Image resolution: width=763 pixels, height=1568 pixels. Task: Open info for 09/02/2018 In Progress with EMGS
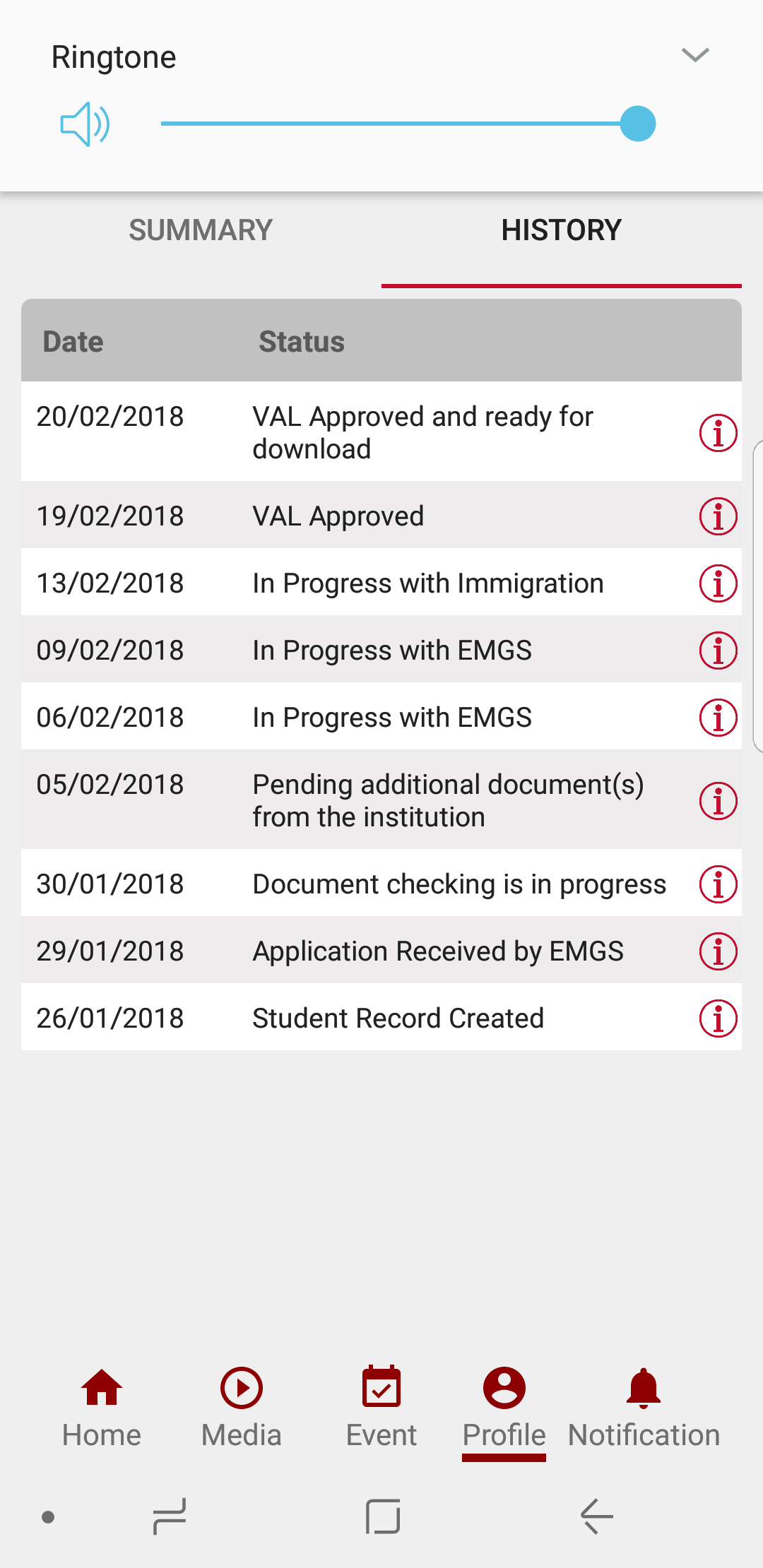[718, 651]
